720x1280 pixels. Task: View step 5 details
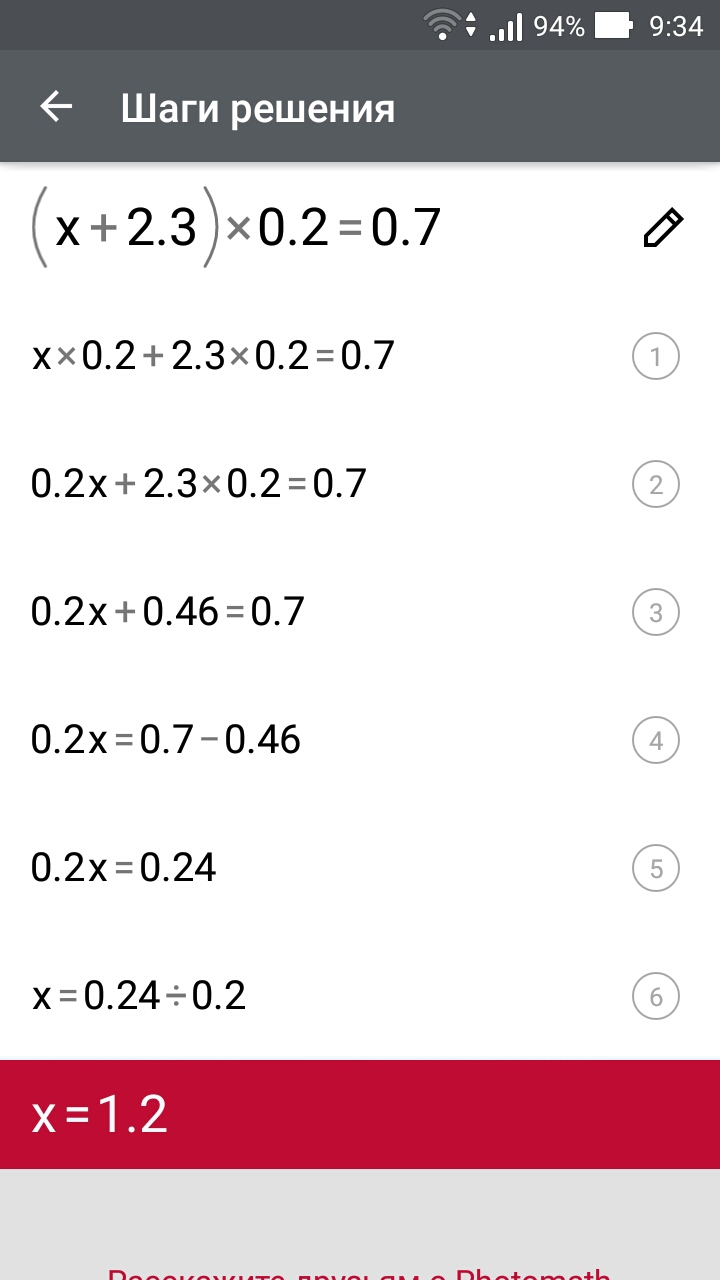pos(656,868)
